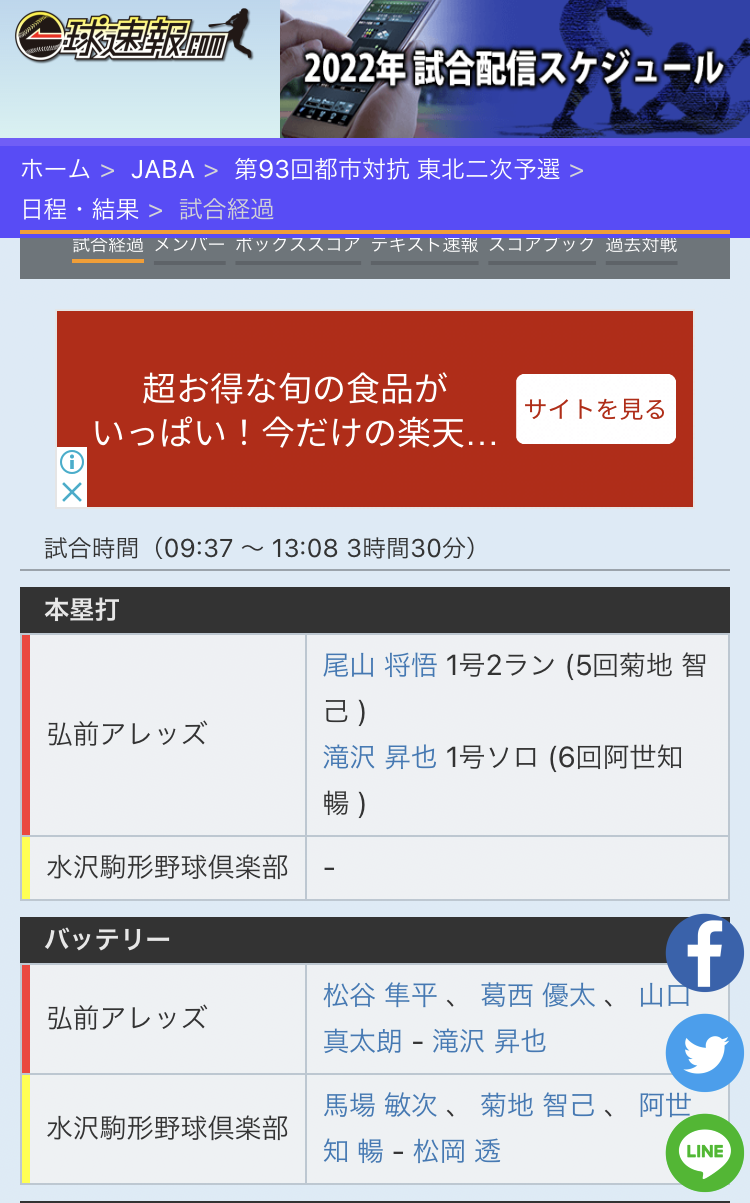750x1203 pixels.
Task: Select the テキスト速報 tab
Action: tap(425, 245)
